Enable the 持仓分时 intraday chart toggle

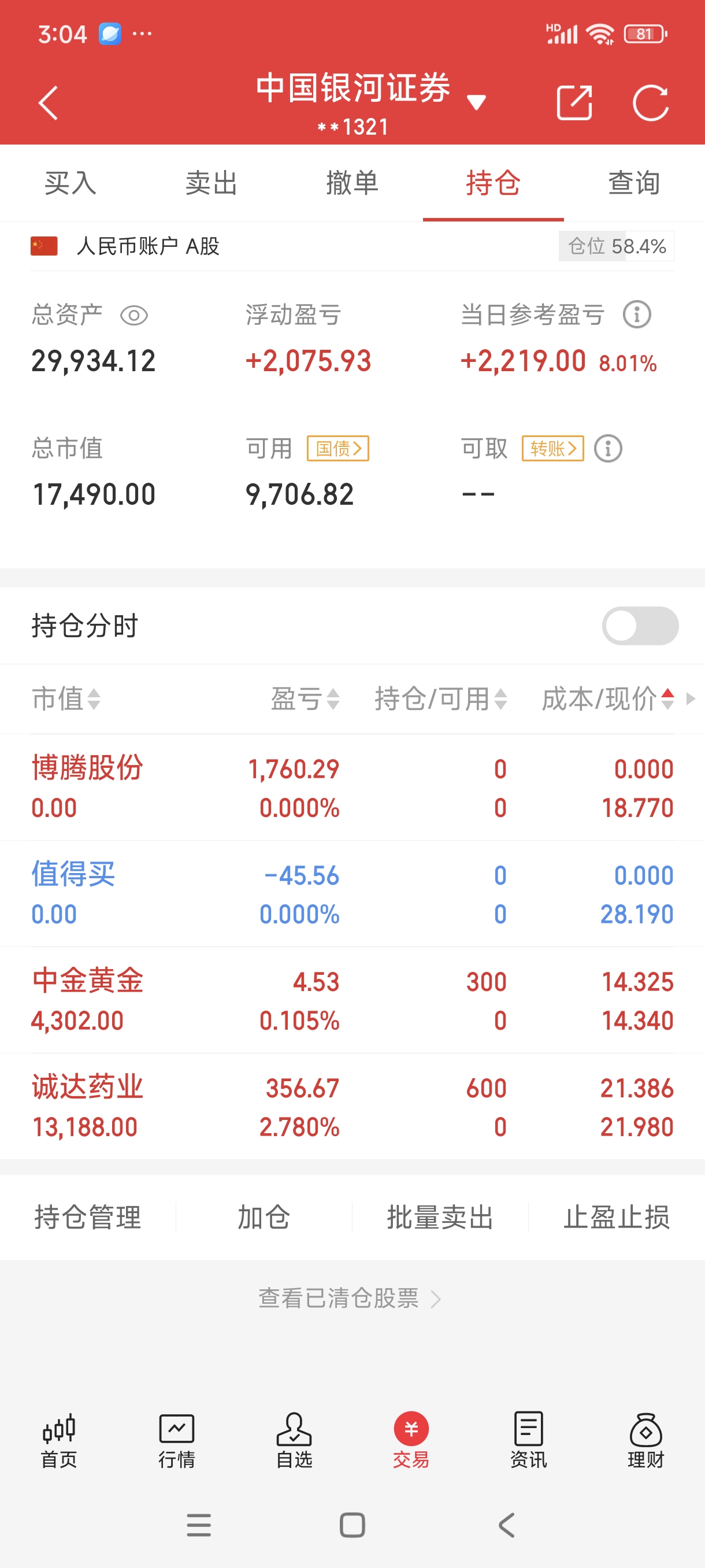point(640,626)
